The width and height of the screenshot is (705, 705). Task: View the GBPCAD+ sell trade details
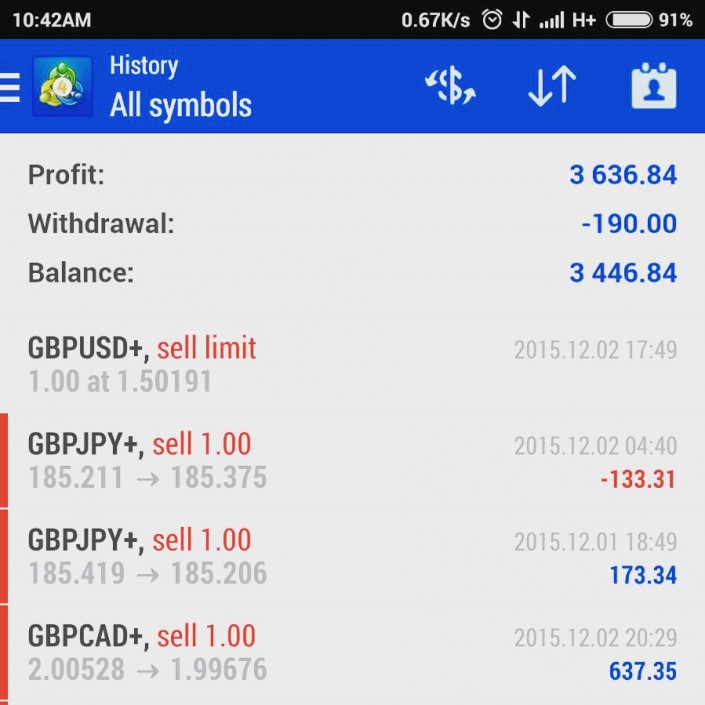352,652
